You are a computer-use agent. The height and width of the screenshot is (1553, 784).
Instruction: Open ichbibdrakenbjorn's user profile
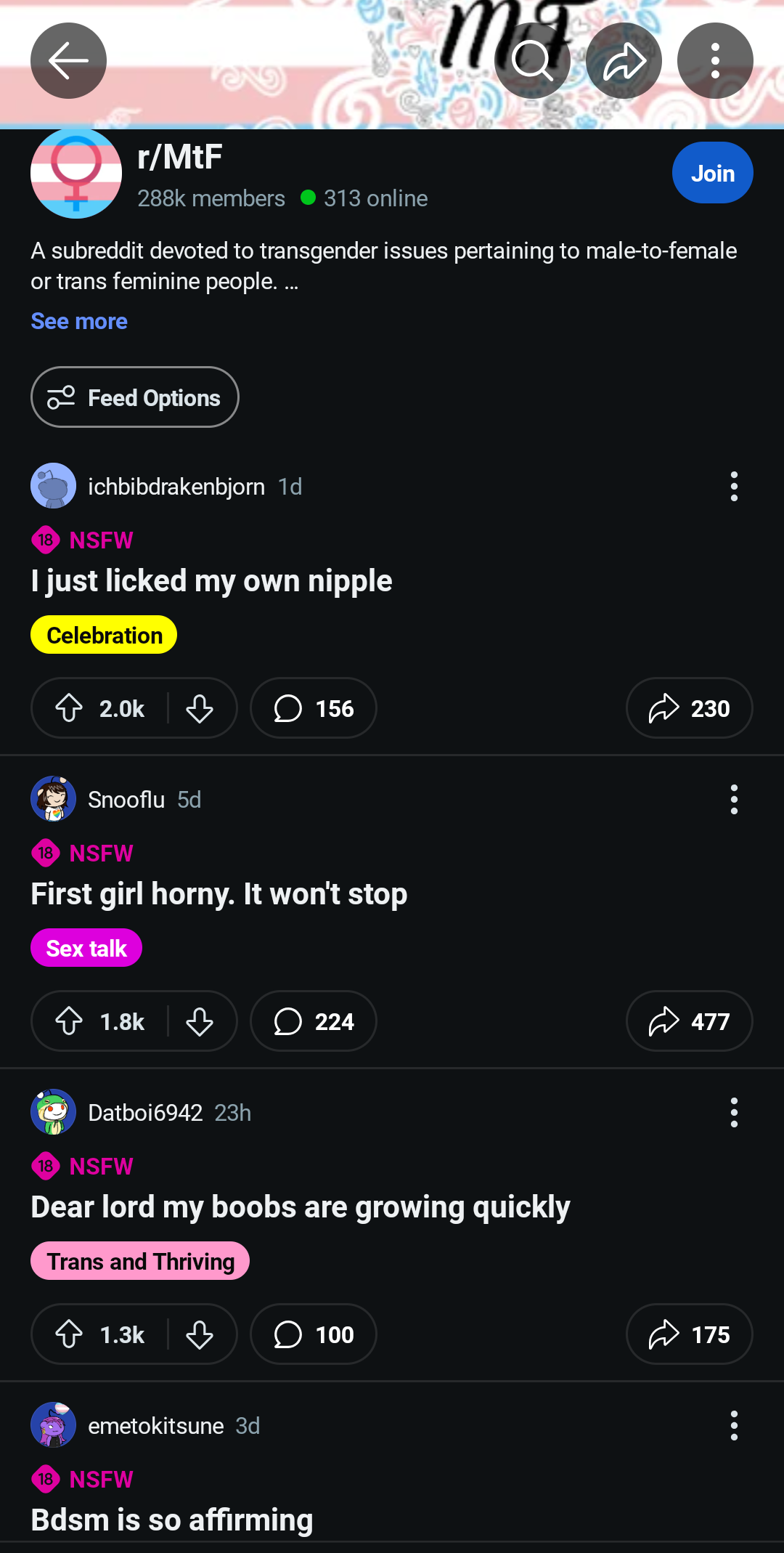coord(176,486)
